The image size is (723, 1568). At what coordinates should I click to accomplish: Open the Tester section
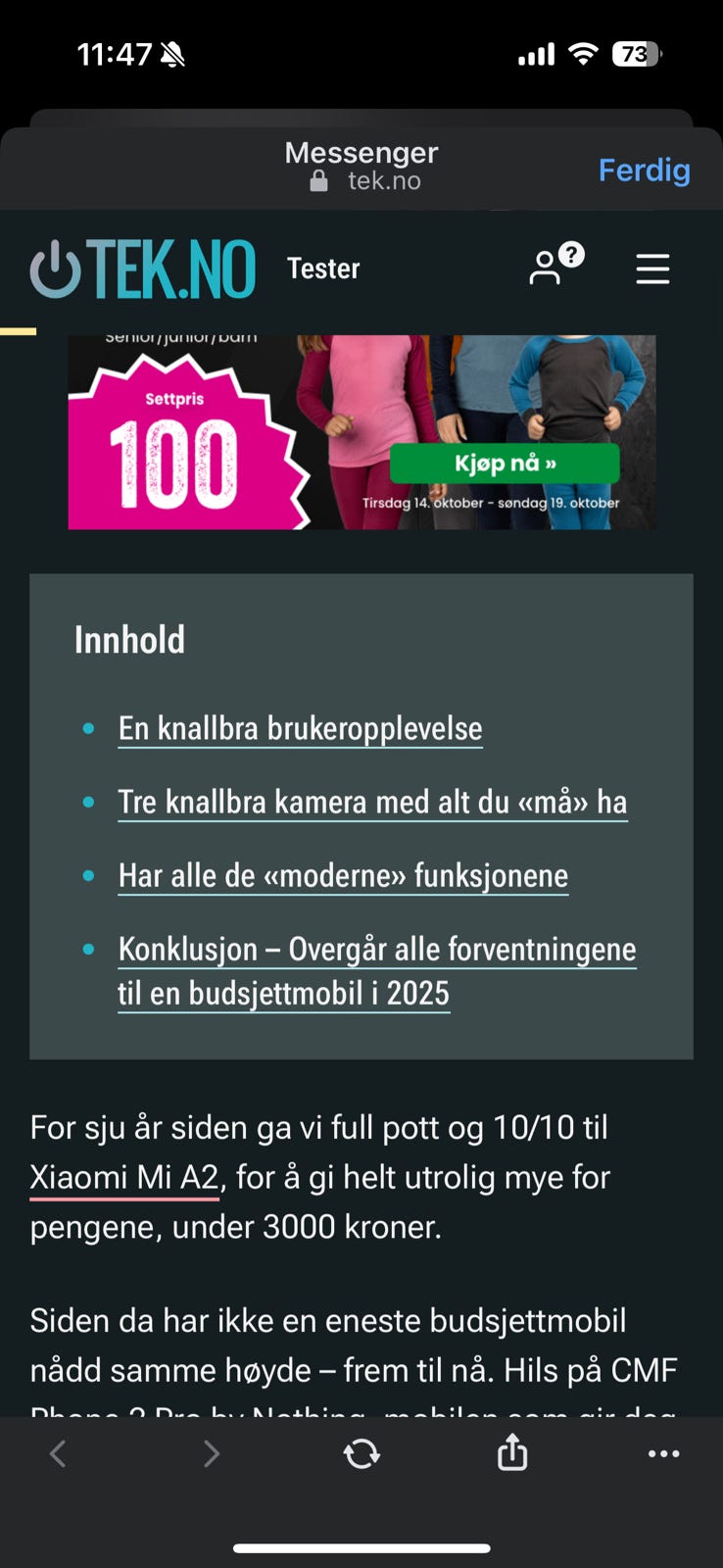[x=323, y=268]
